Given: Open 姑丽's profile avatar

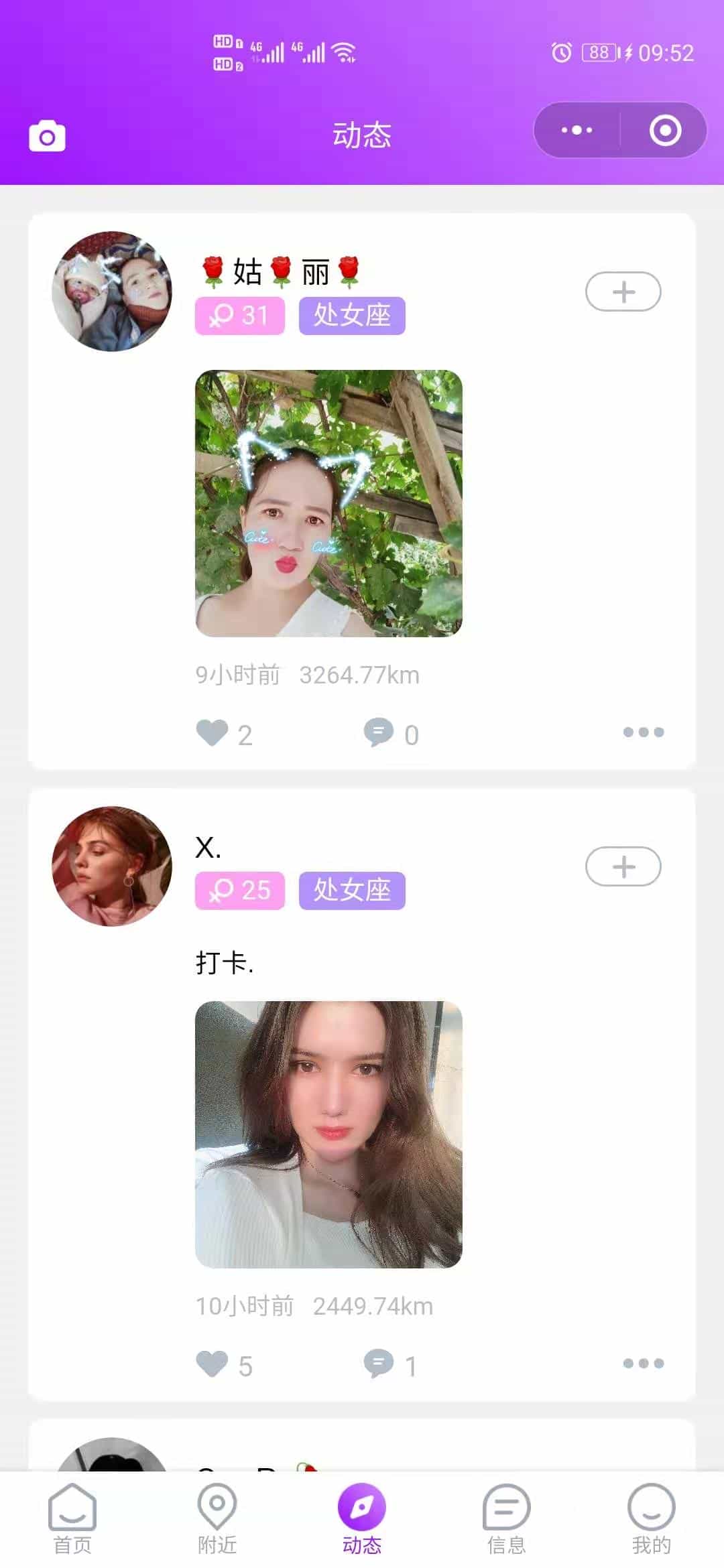Looking at the screenshot, I should pos(112,291).
